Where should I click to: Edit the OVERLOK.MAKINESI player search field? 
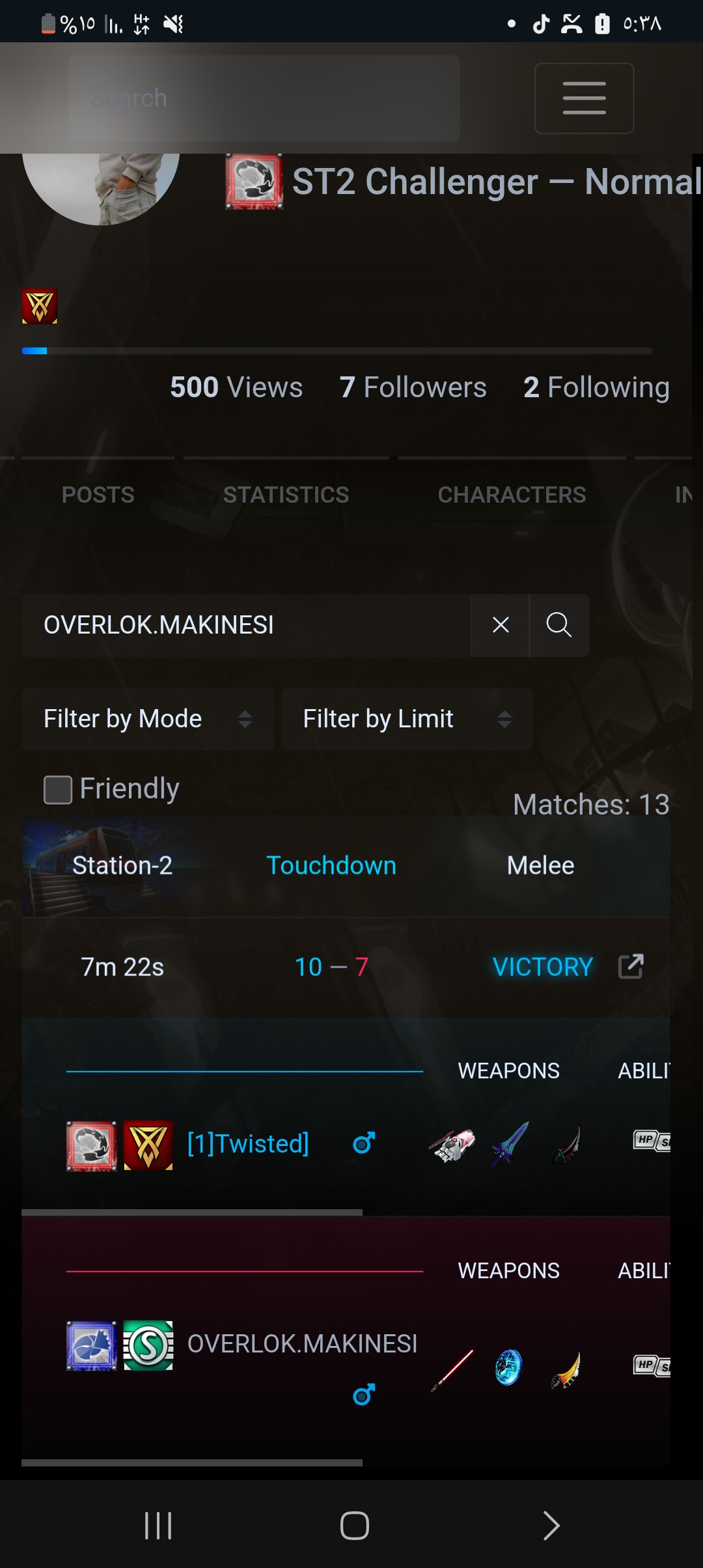coord(247,625)
